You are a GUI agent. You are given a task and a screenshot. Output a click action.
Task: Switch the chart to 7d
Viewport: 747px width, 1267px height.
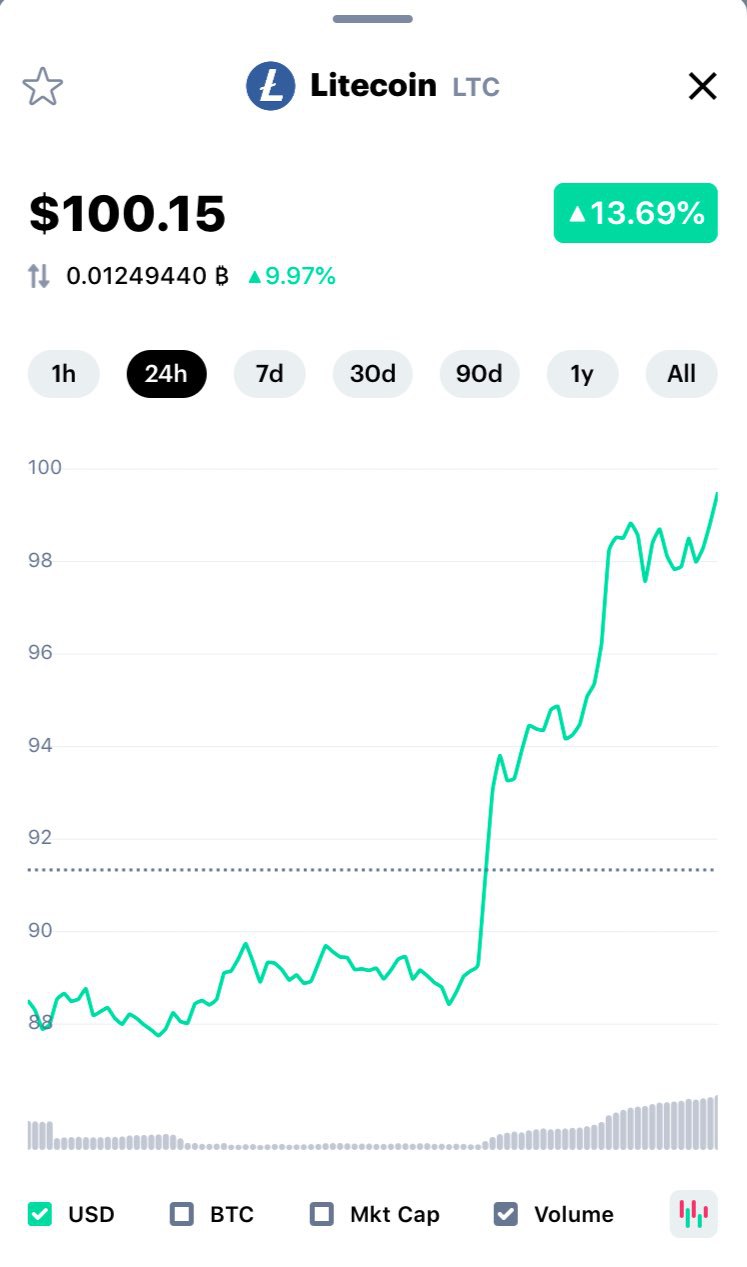[x=269, y=374]
